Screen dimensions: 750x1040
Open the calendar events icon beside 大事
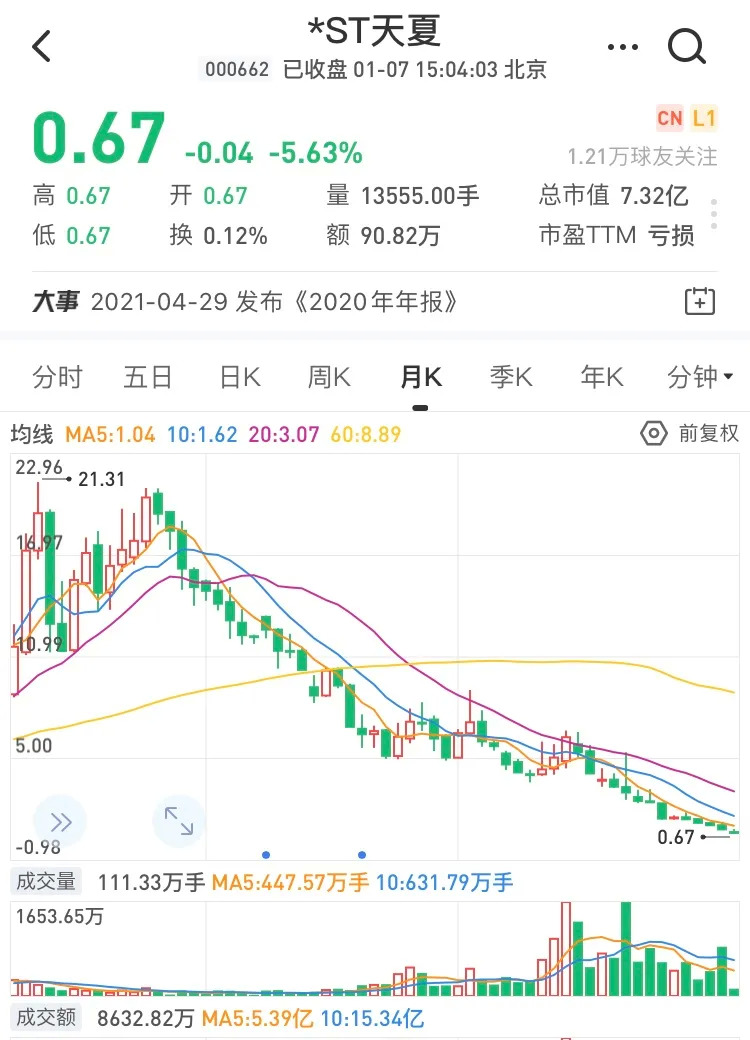[x=700, y=301]
